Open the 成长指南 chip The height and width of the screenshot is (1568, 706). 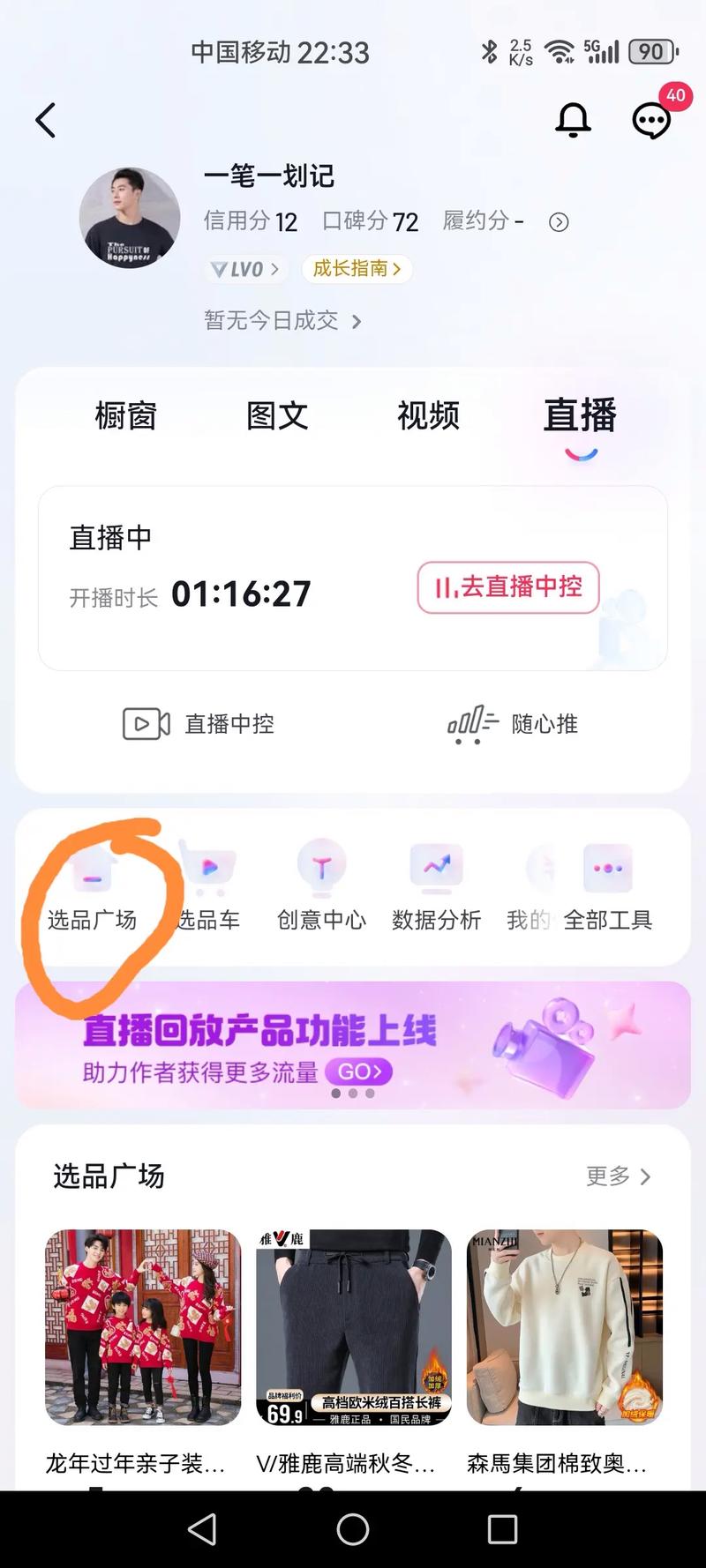[357, 268]
